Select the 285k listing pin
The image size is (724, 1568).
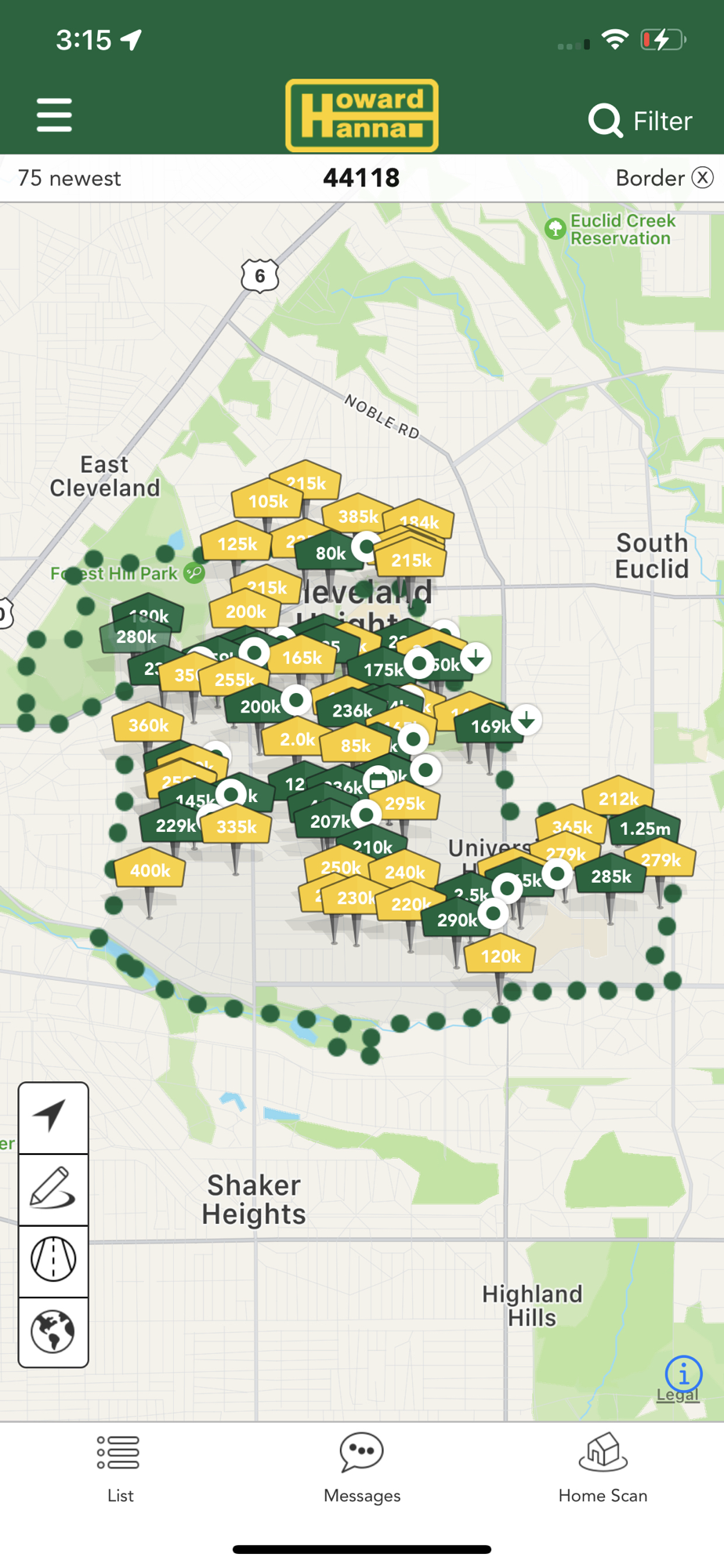(610, 876)
